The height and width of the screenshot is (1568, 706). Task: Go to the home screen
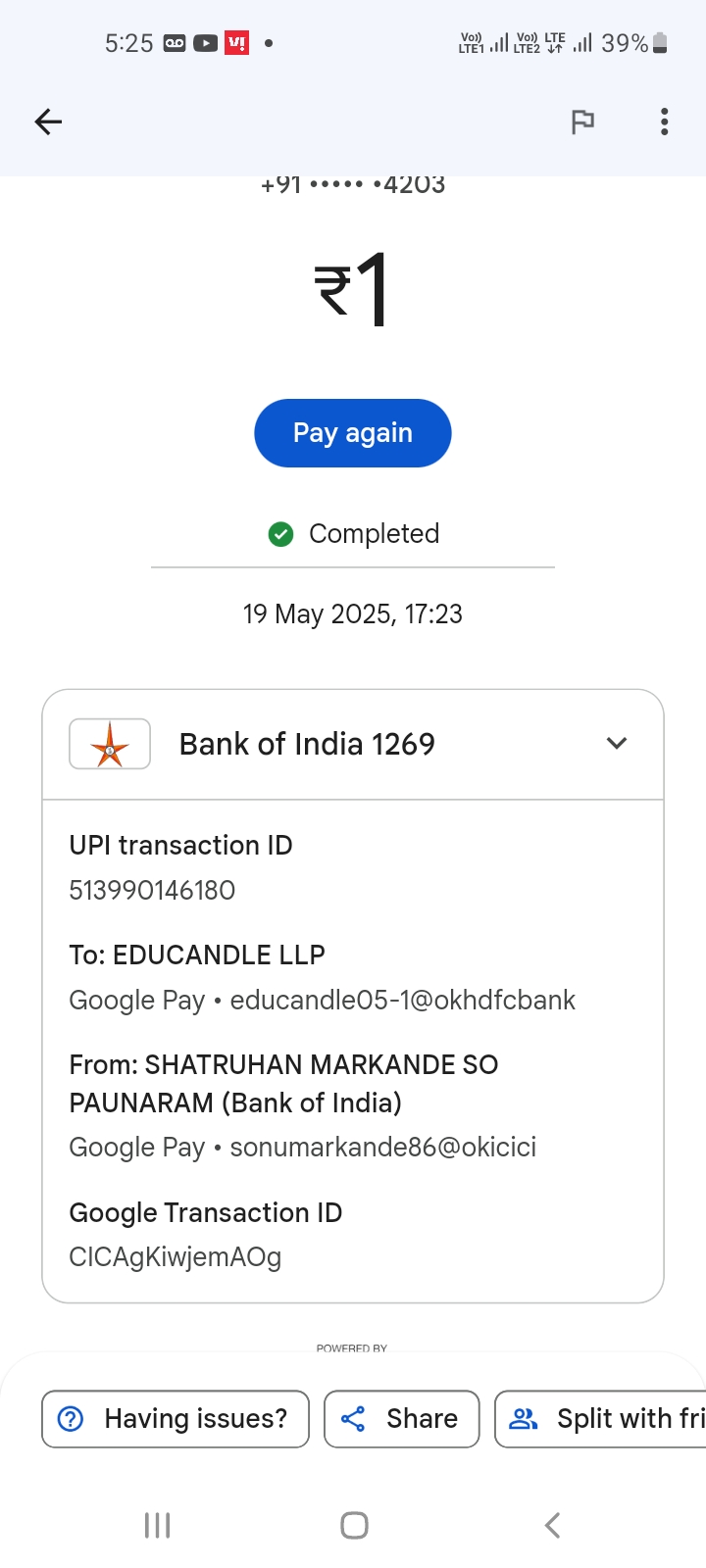coord(354,1525)
